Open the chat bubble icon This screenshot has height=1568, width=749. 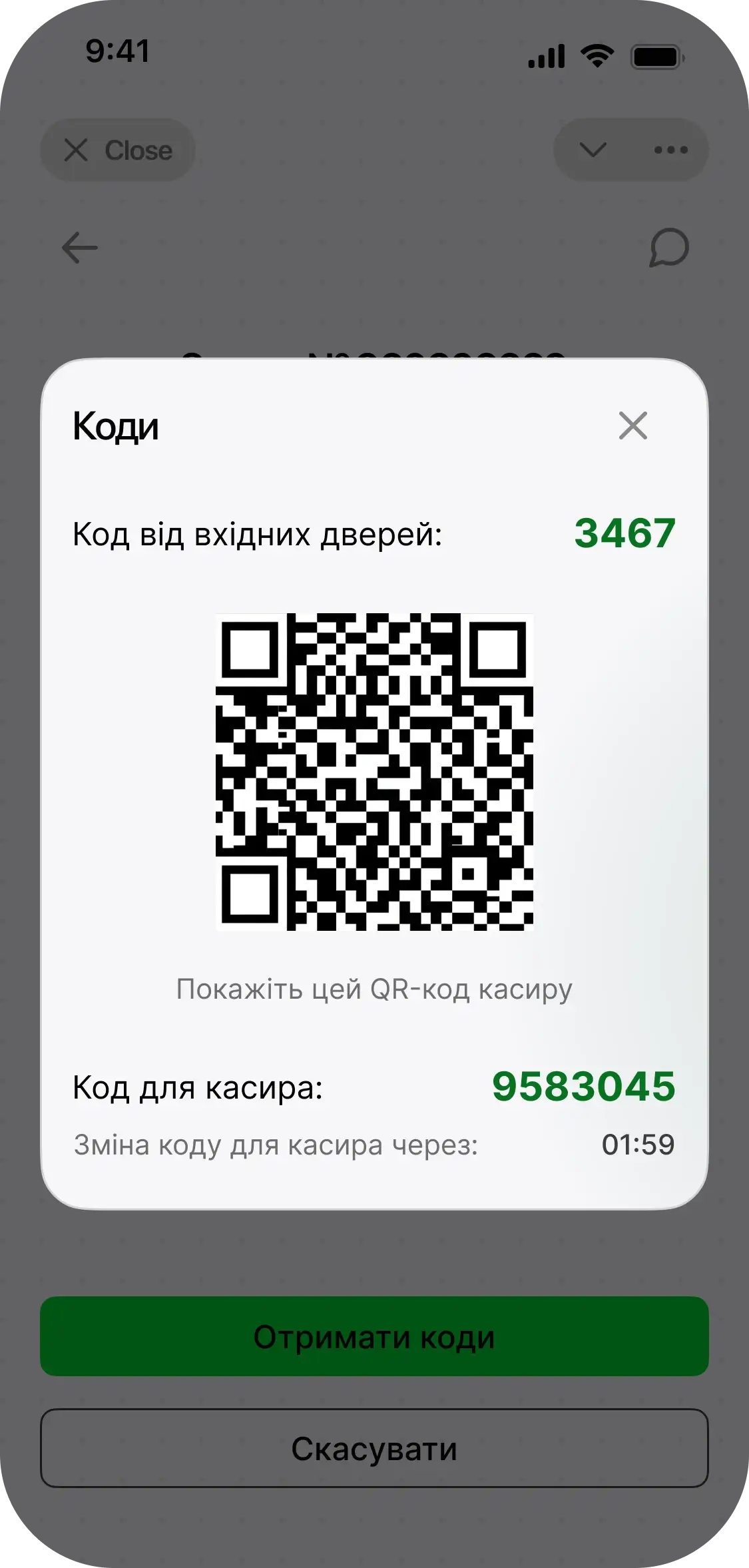click(x=668, y=248)
